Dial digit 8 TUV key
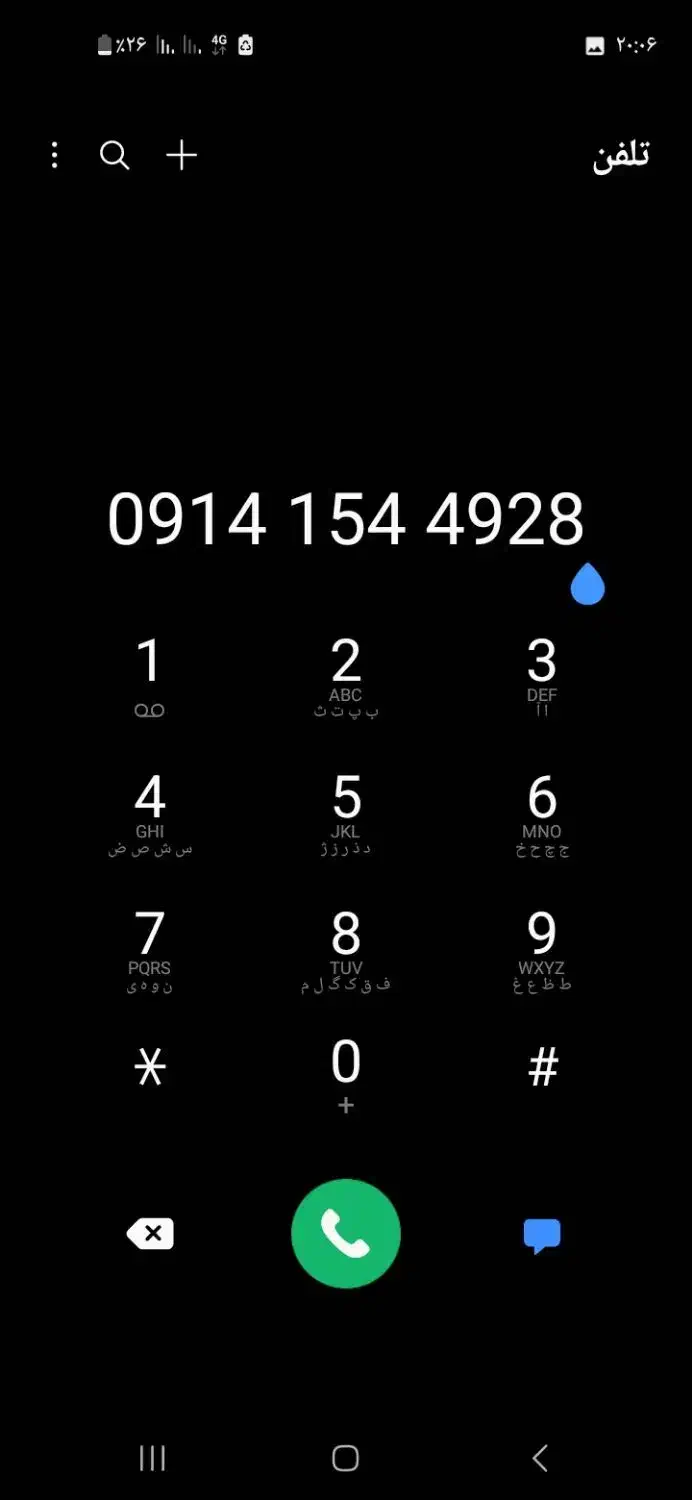This screenshot has height=1500, width=692. pos(346,948)
